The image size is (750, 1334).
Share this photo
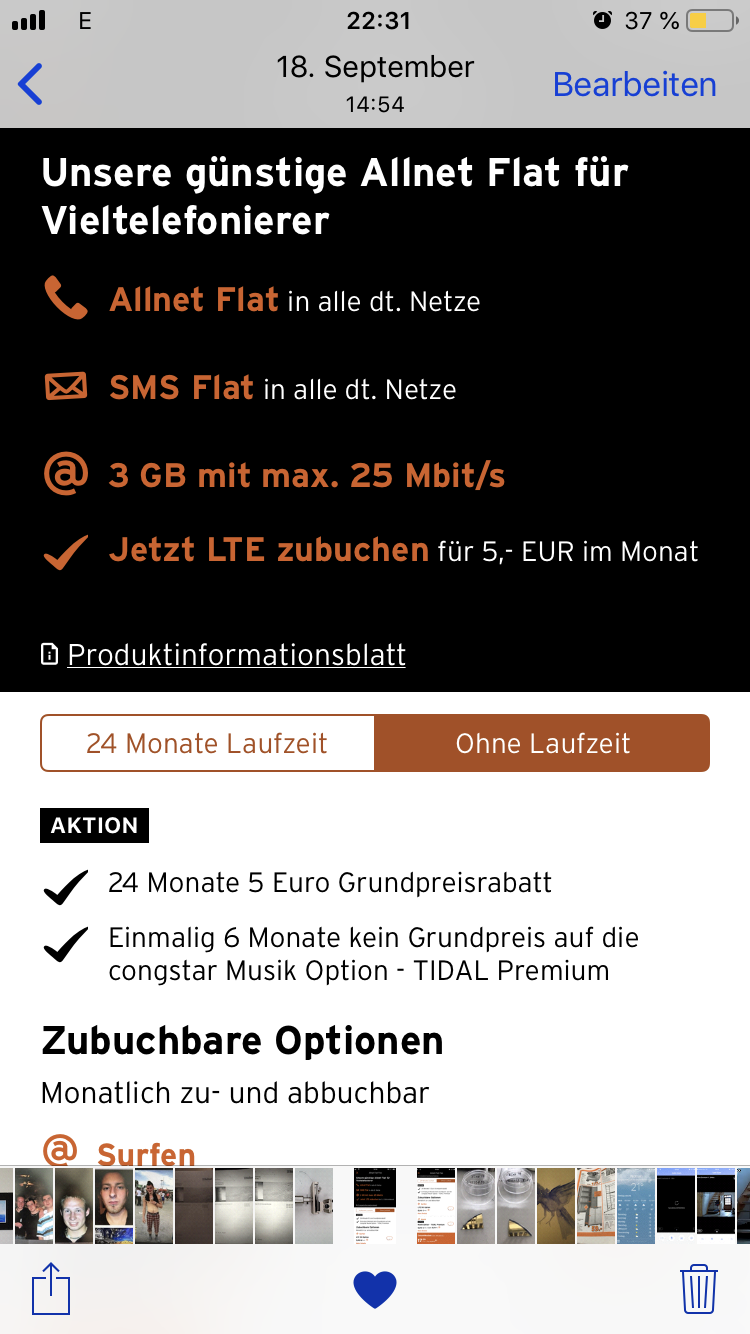(x=51, y=1288)
